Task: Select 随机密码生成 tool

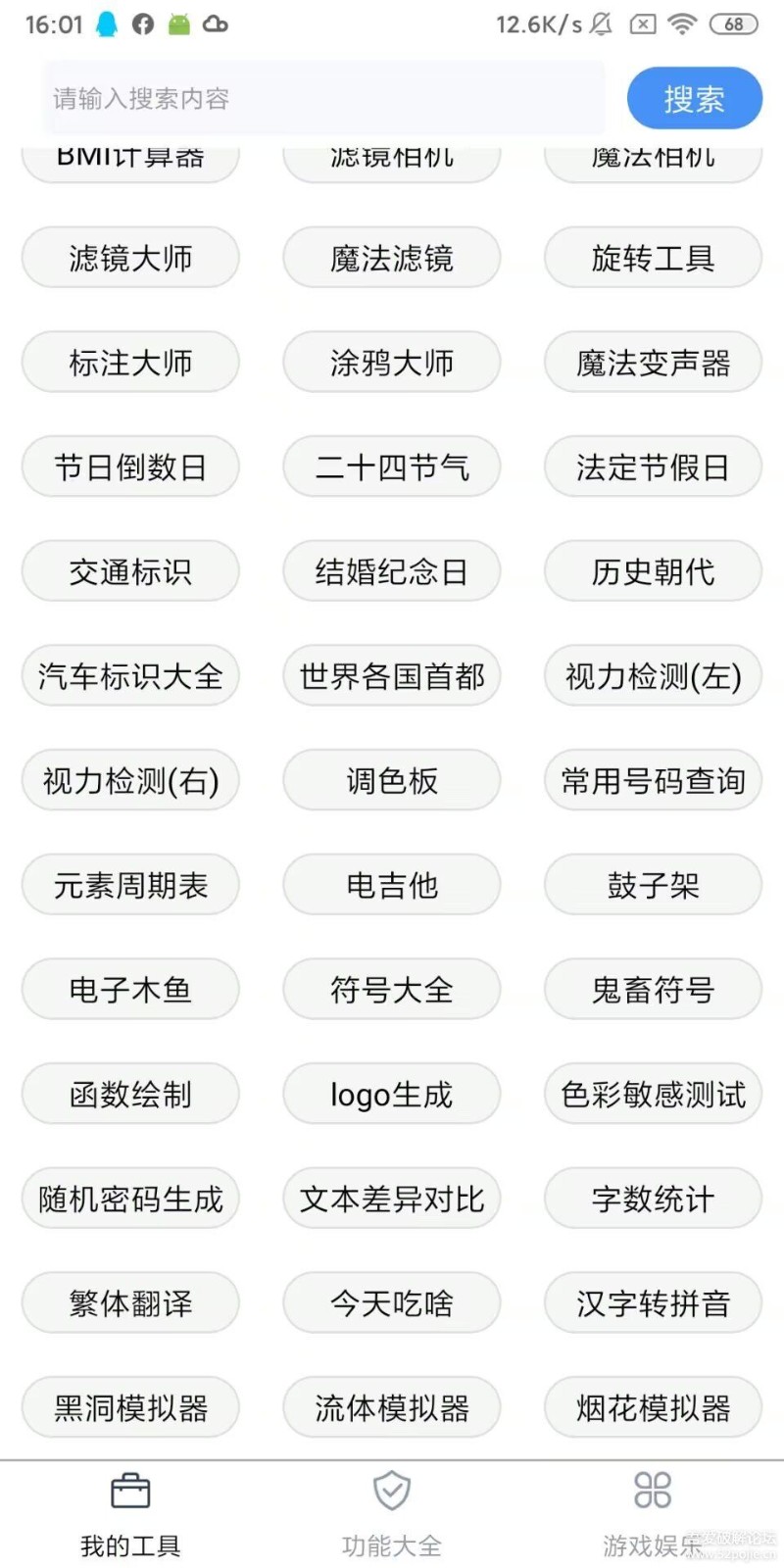Action: 130,1199
